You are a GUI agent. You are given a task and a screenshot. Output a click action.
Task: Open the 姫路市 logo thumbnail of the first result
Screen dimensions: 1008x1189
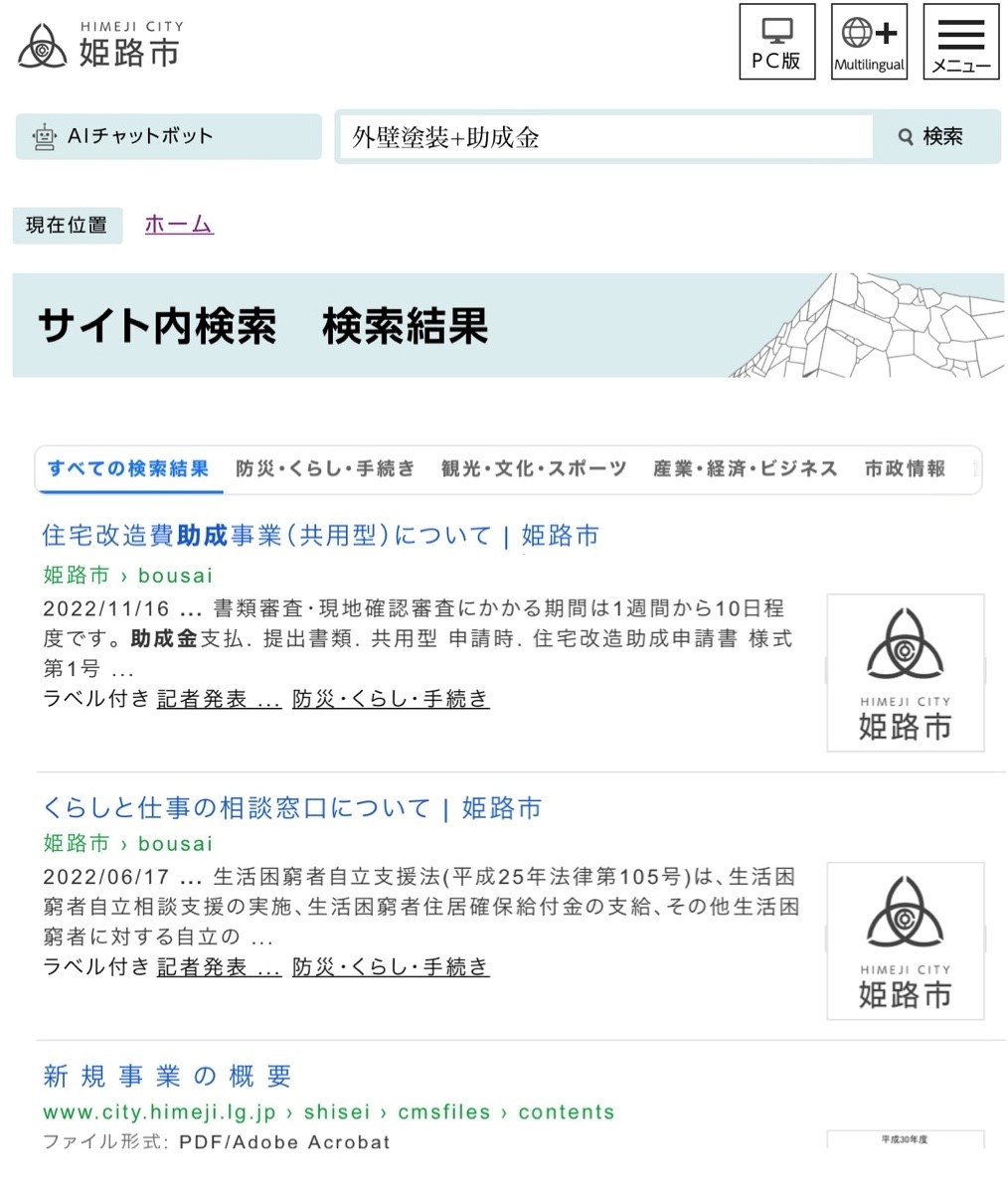point(905,672)
